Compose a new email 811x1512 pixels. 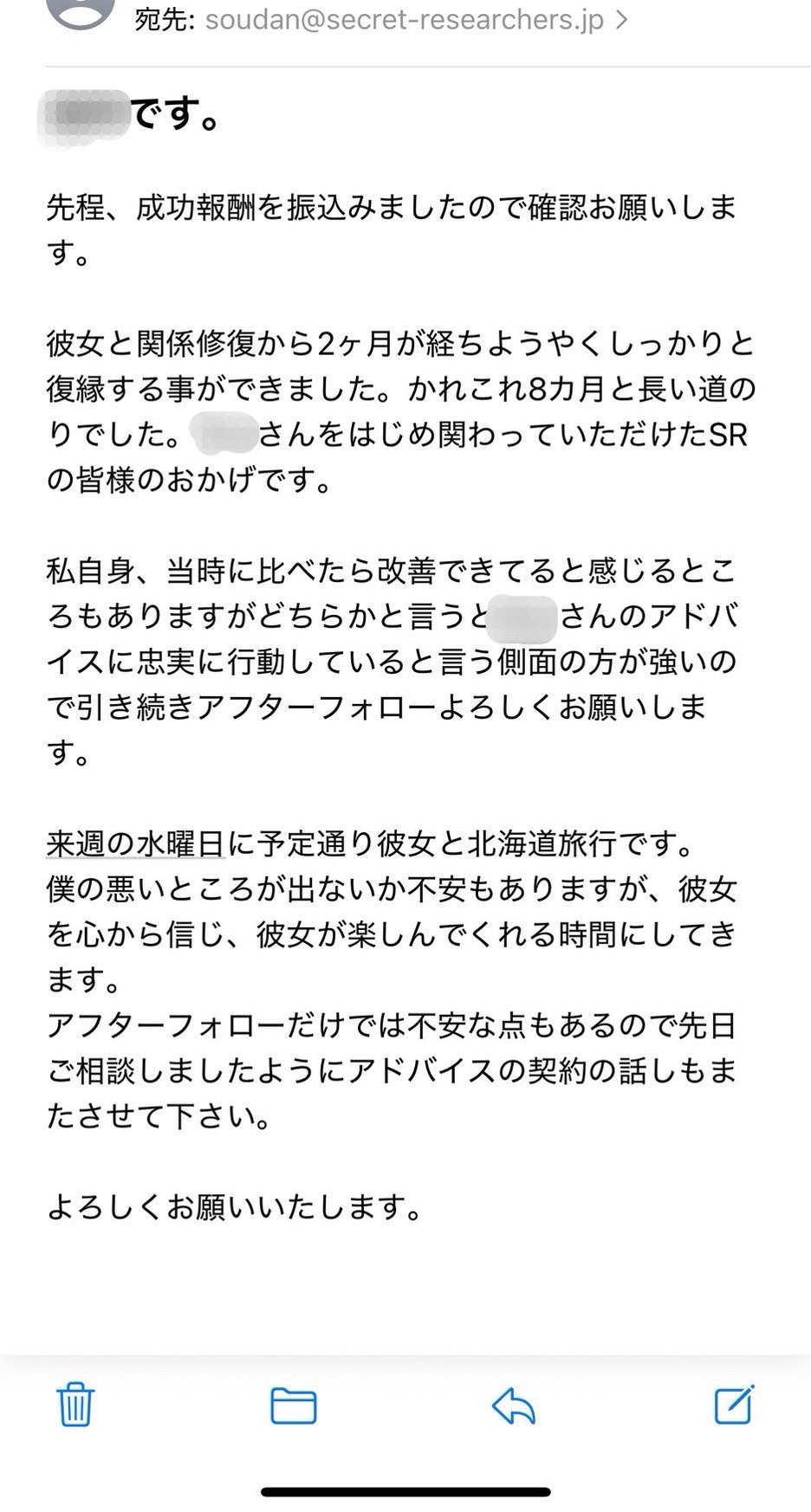point(734,1404)
